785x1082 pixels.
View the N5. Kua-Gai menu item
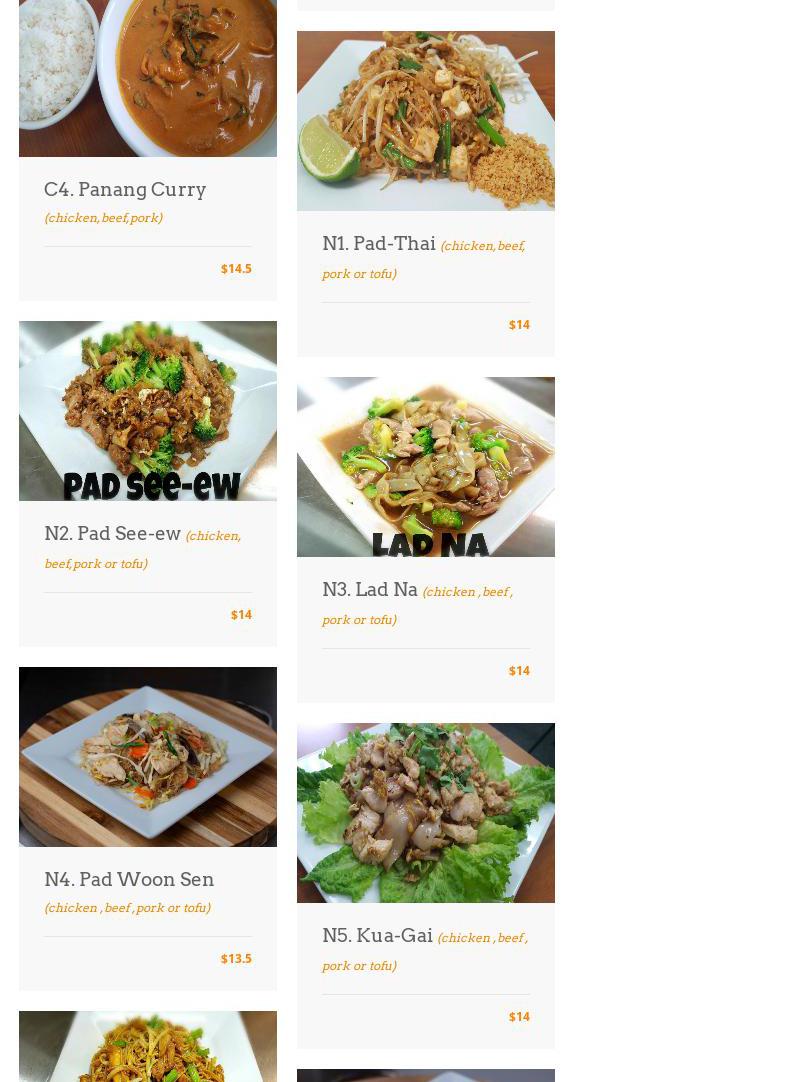pos(377,935)
